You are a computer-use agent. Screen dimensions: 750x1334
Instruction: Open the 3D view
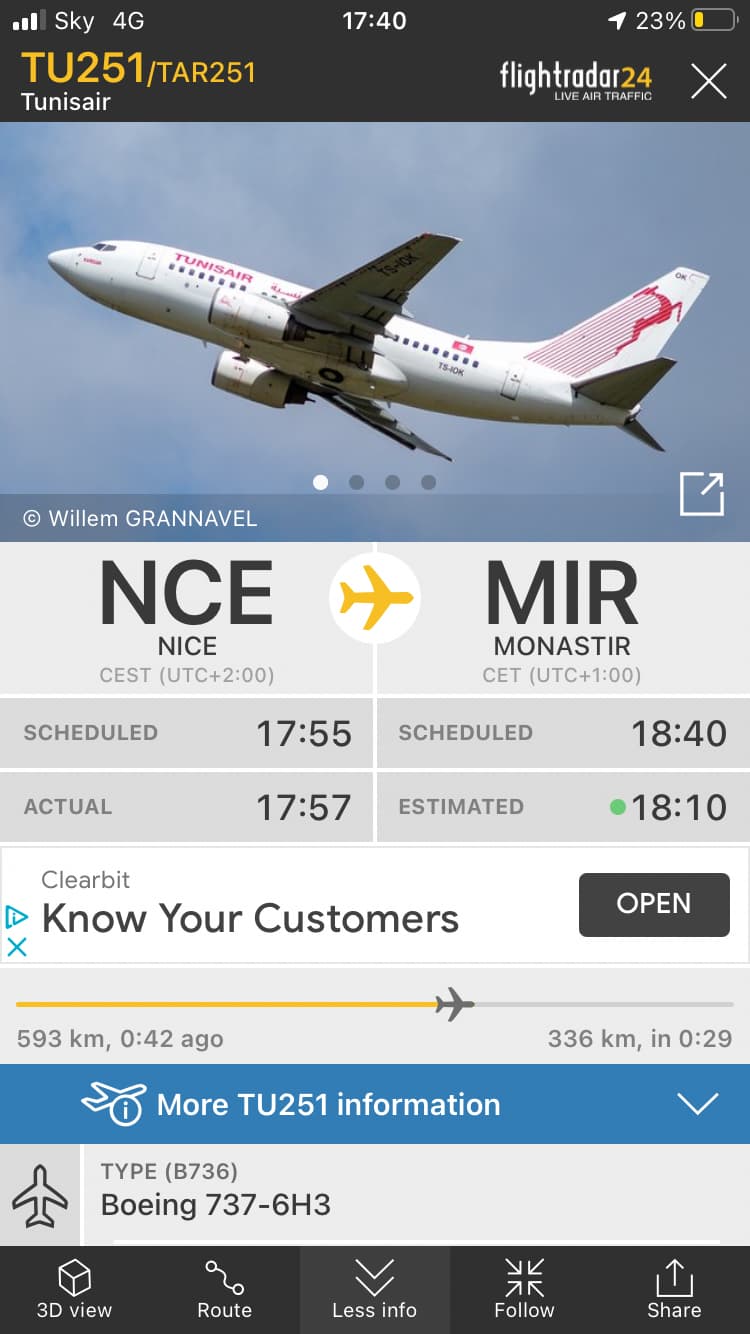click(74, 1290)
